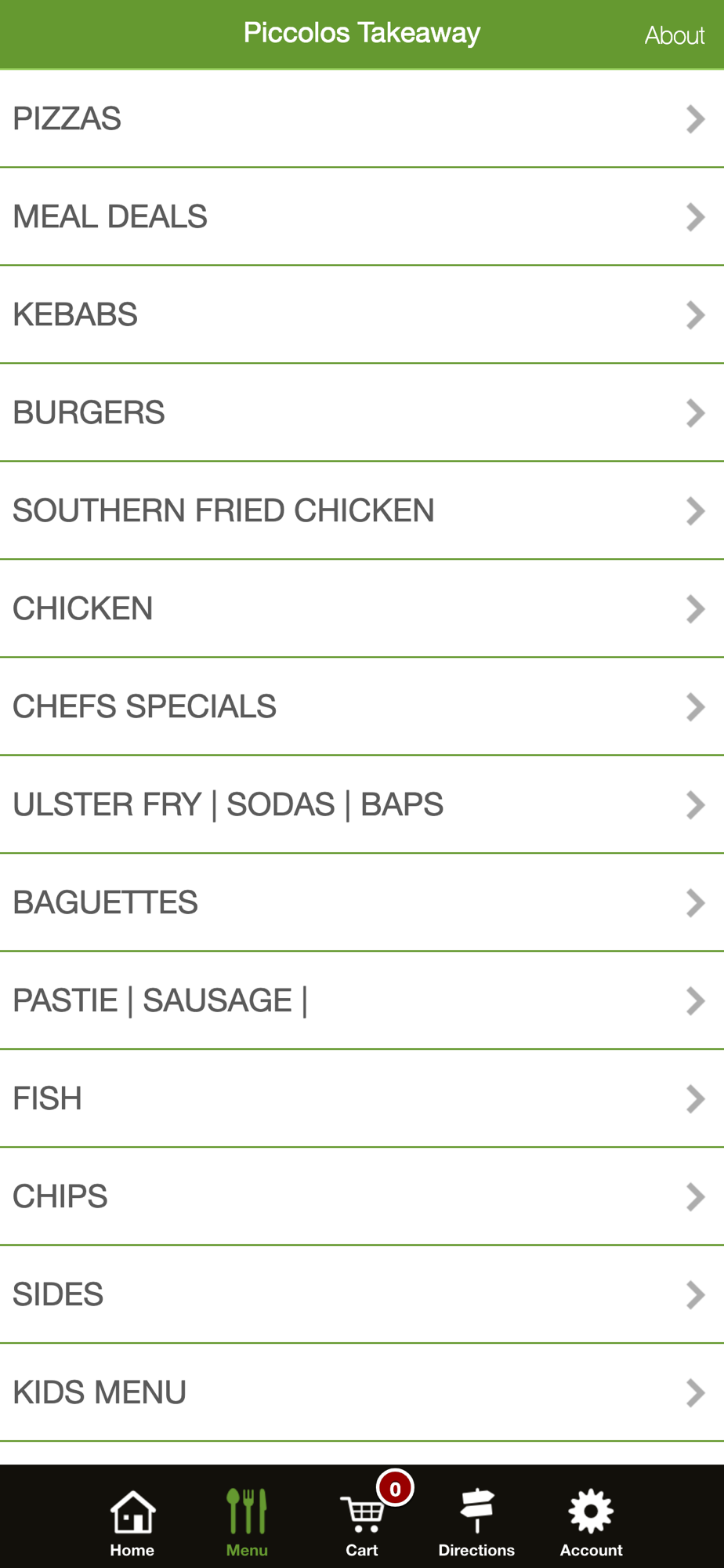Tap the CHICKEN category row
The width and height of the screenshot is (724, 1568).
click(362, 608)
